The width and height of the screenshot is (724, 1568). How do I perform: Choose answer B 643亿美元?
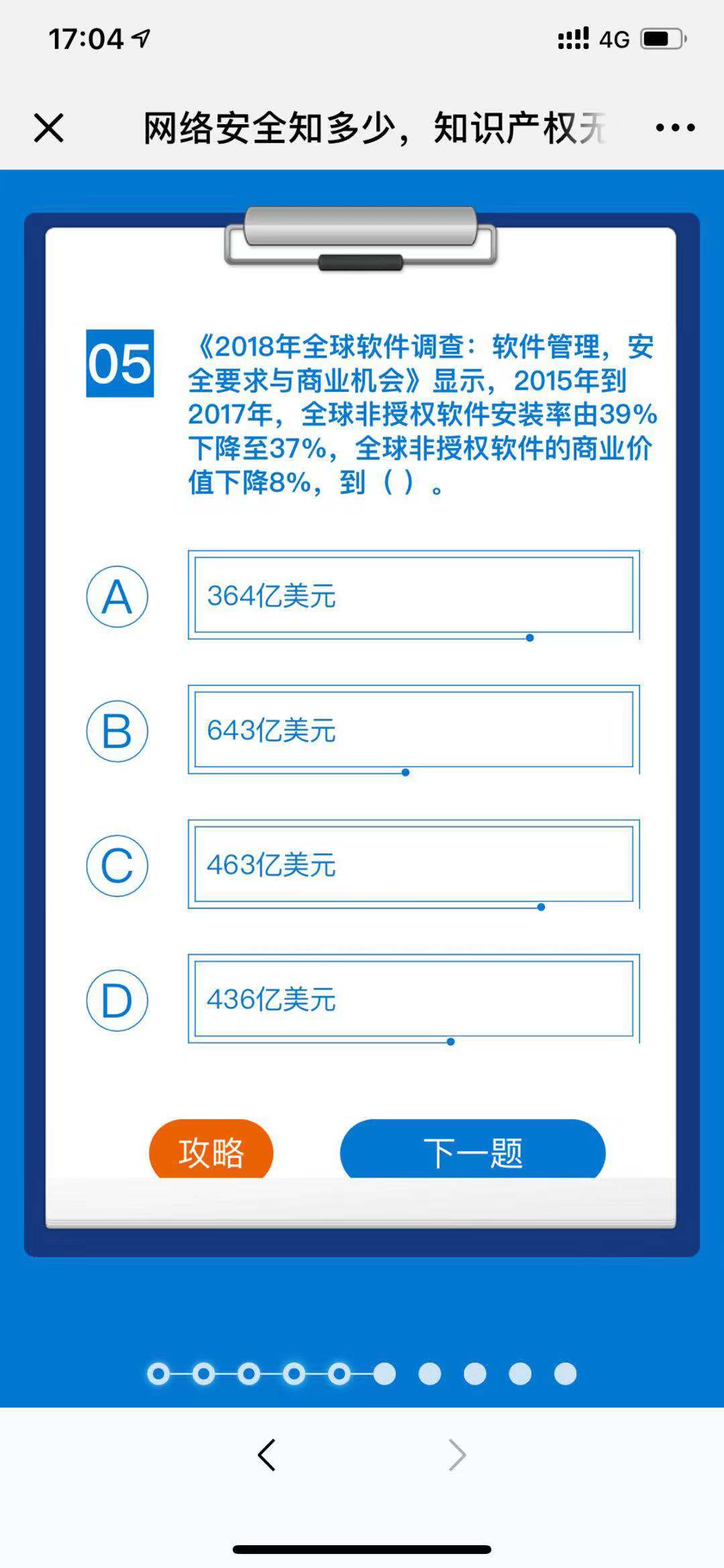413,729
